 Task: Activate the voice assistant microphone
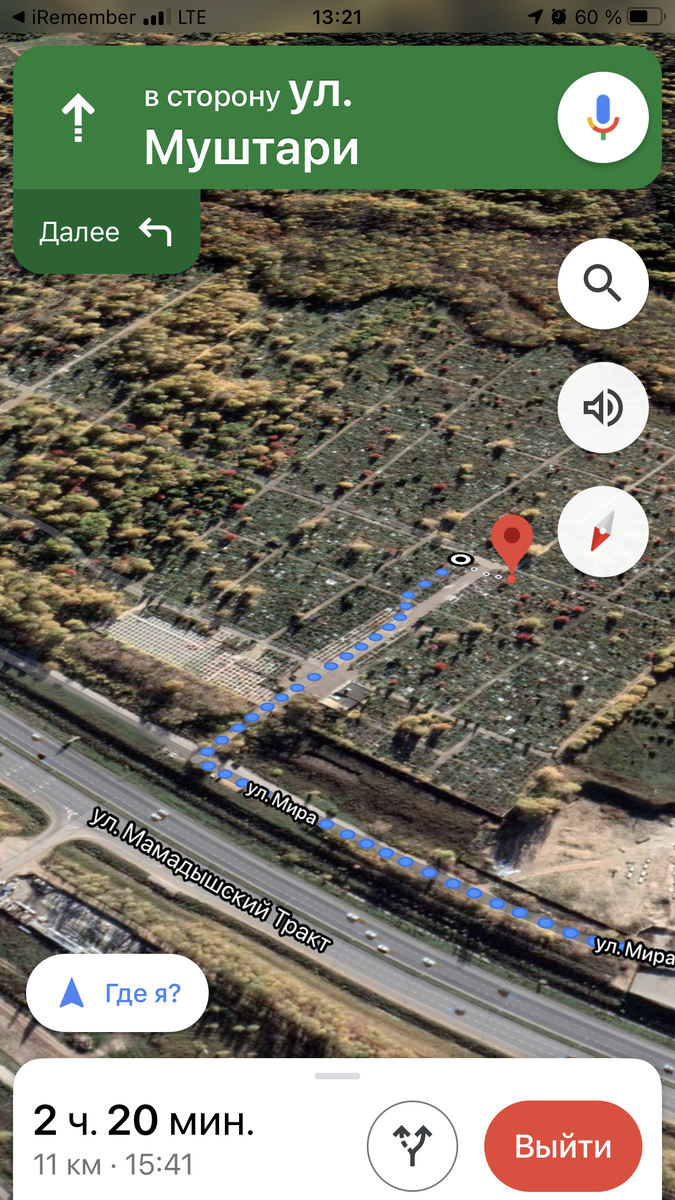[x=602, y=116]
